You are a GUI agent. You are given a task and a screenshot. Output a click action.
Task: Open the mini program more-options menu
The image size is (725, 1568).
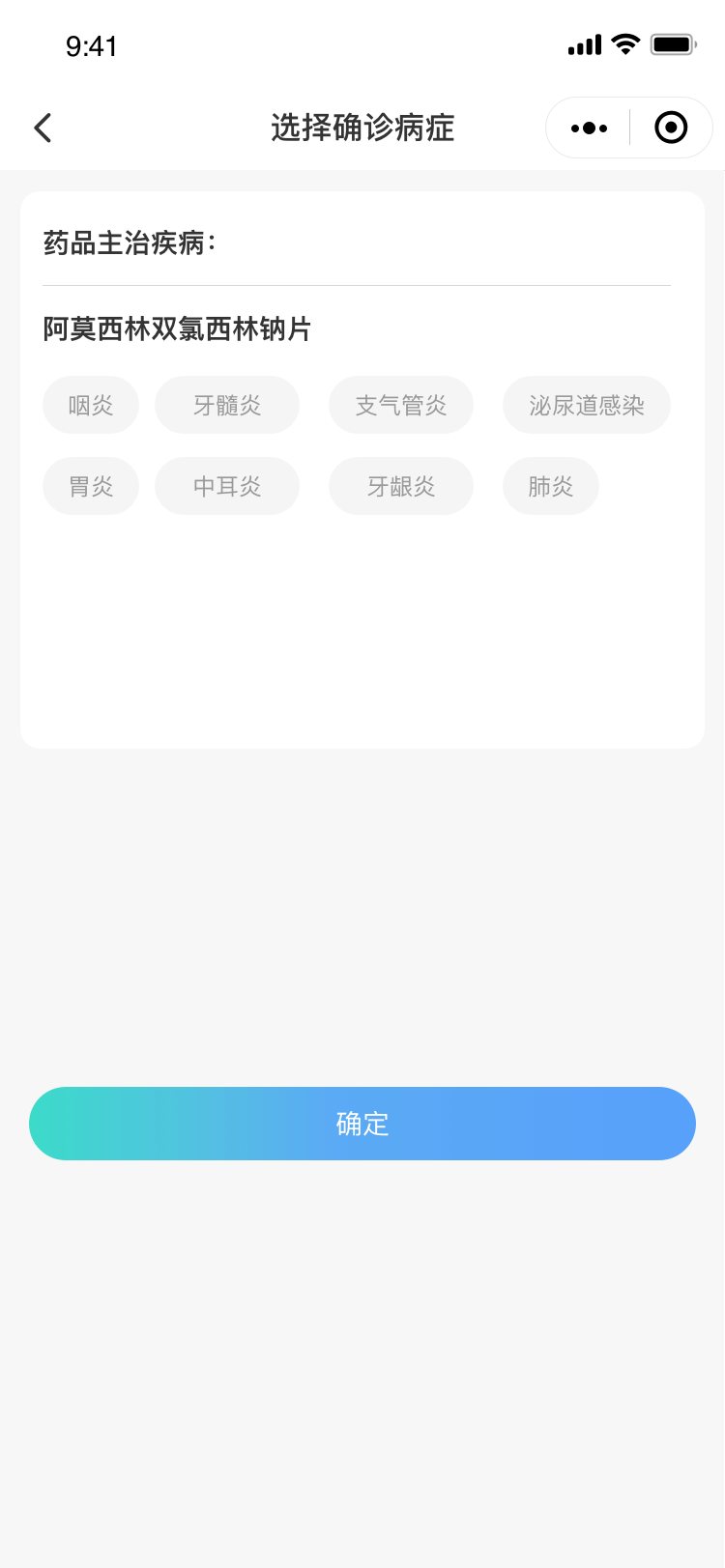click(x=589, y=128)
